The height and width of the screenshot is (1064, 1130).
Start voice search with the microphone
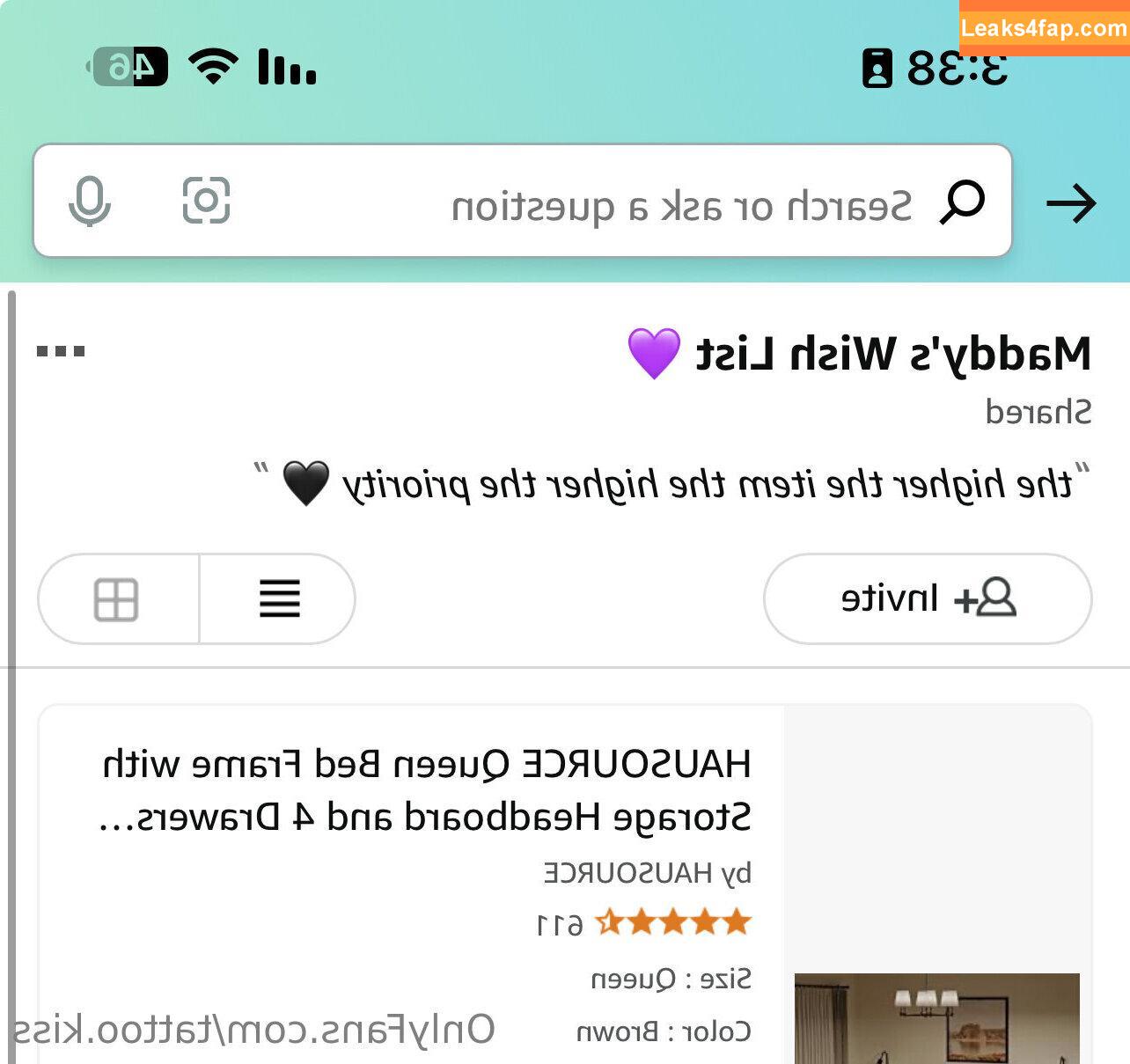[x=90, y=202]
